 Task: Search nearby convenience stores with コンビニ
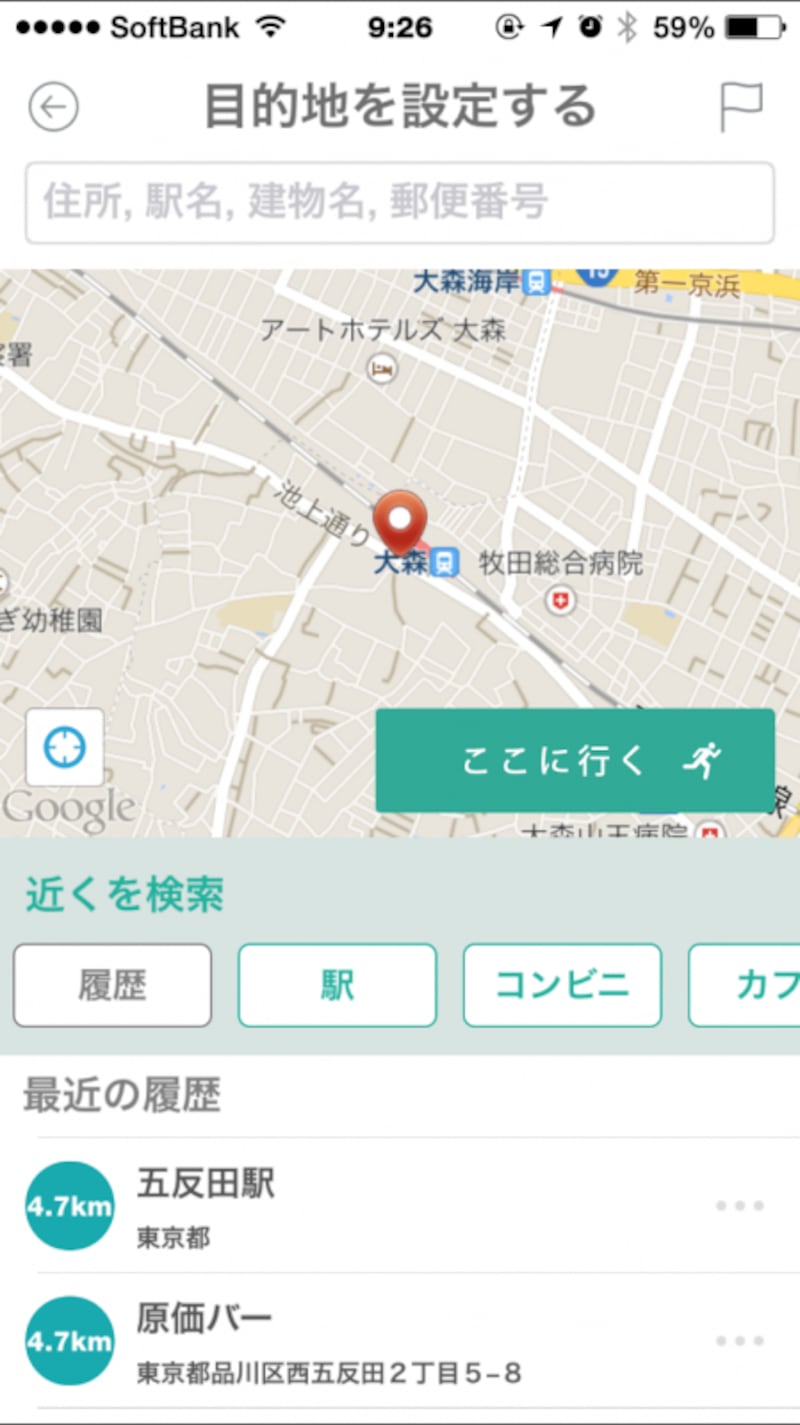coord(561,986)
